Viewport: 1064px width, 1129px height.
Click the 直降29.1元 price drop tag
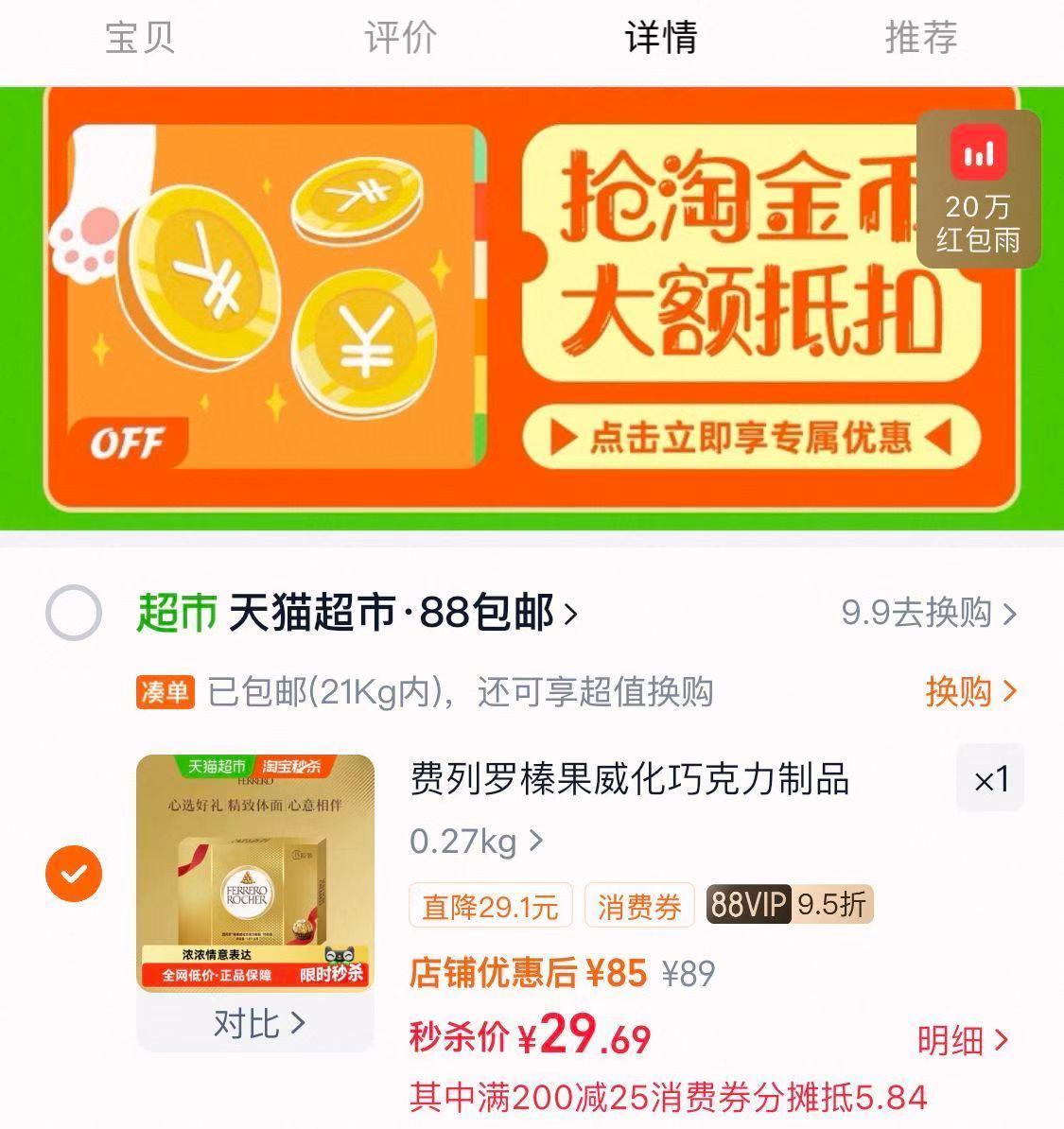(x=490, y=905)
